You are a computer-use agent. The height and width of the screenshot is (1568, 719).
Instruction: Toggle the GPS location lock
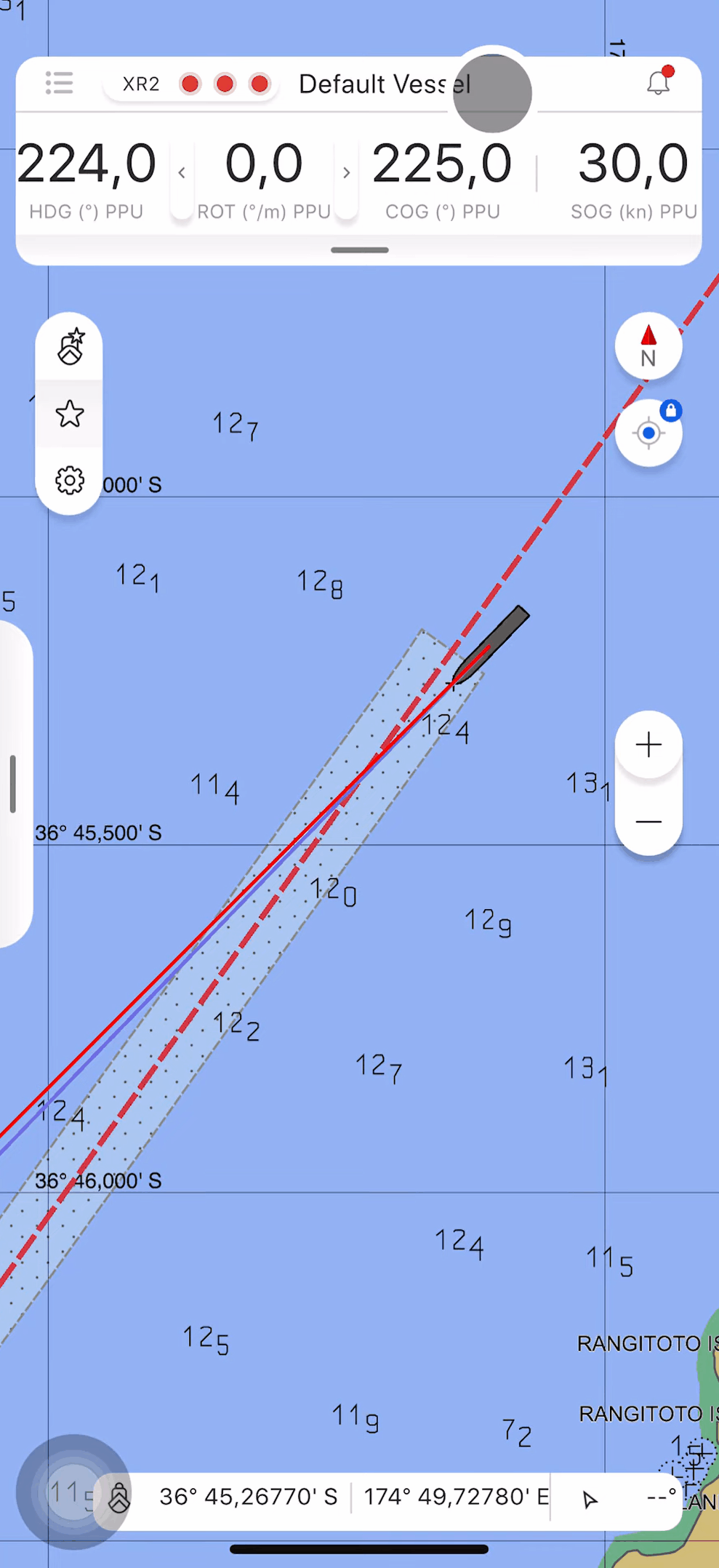tap(648, 433)
